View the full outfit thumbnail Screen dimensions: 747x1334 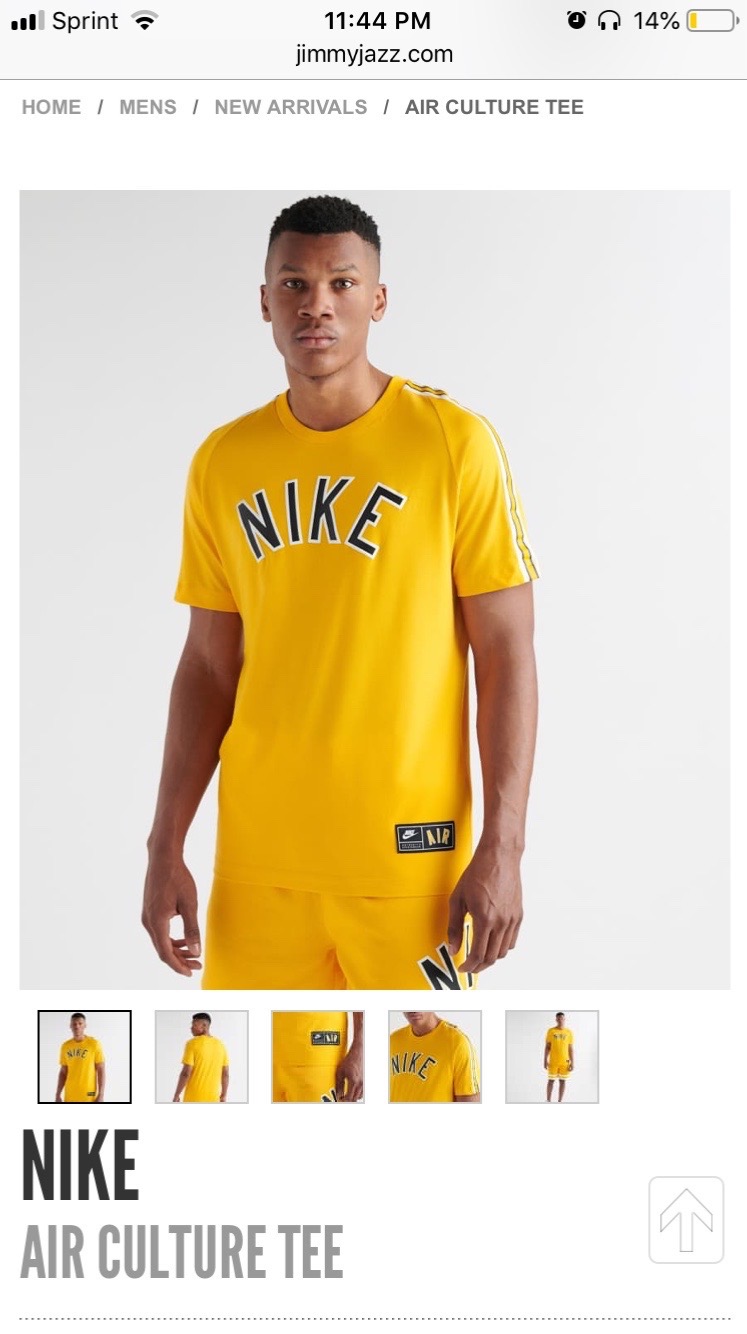552,1057
